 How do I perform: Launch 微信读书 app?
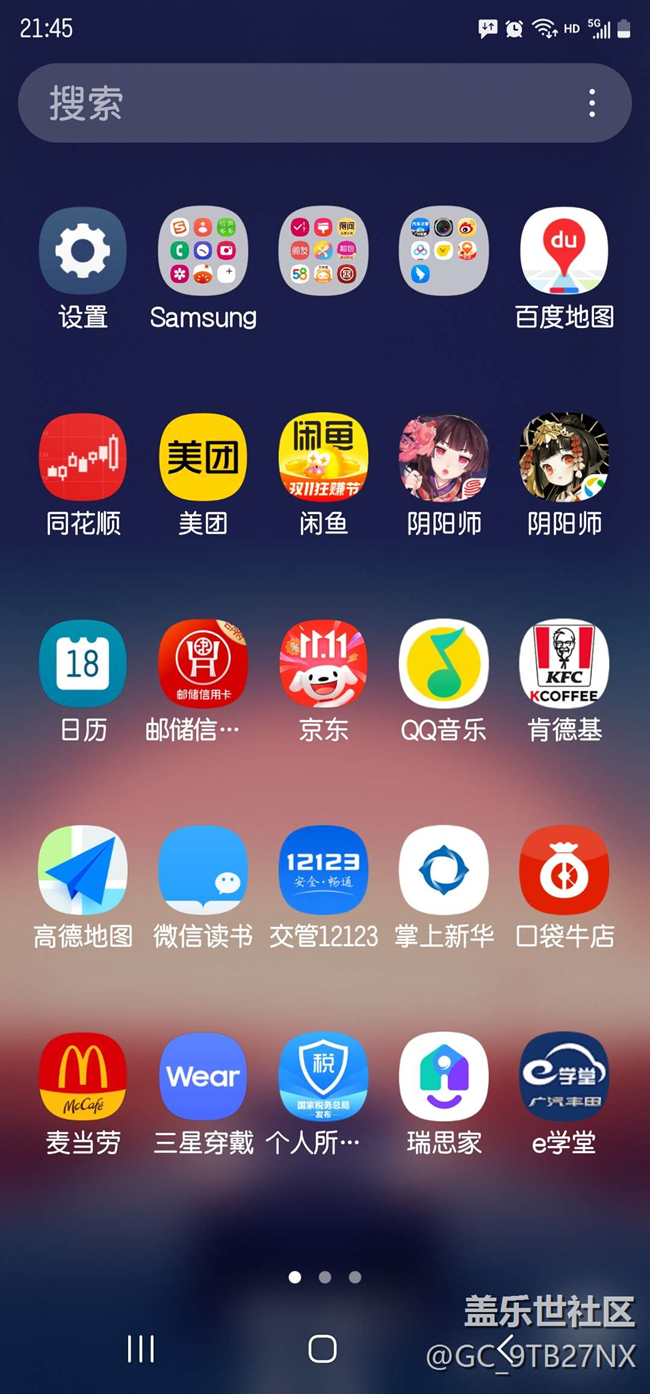(203, 870)
